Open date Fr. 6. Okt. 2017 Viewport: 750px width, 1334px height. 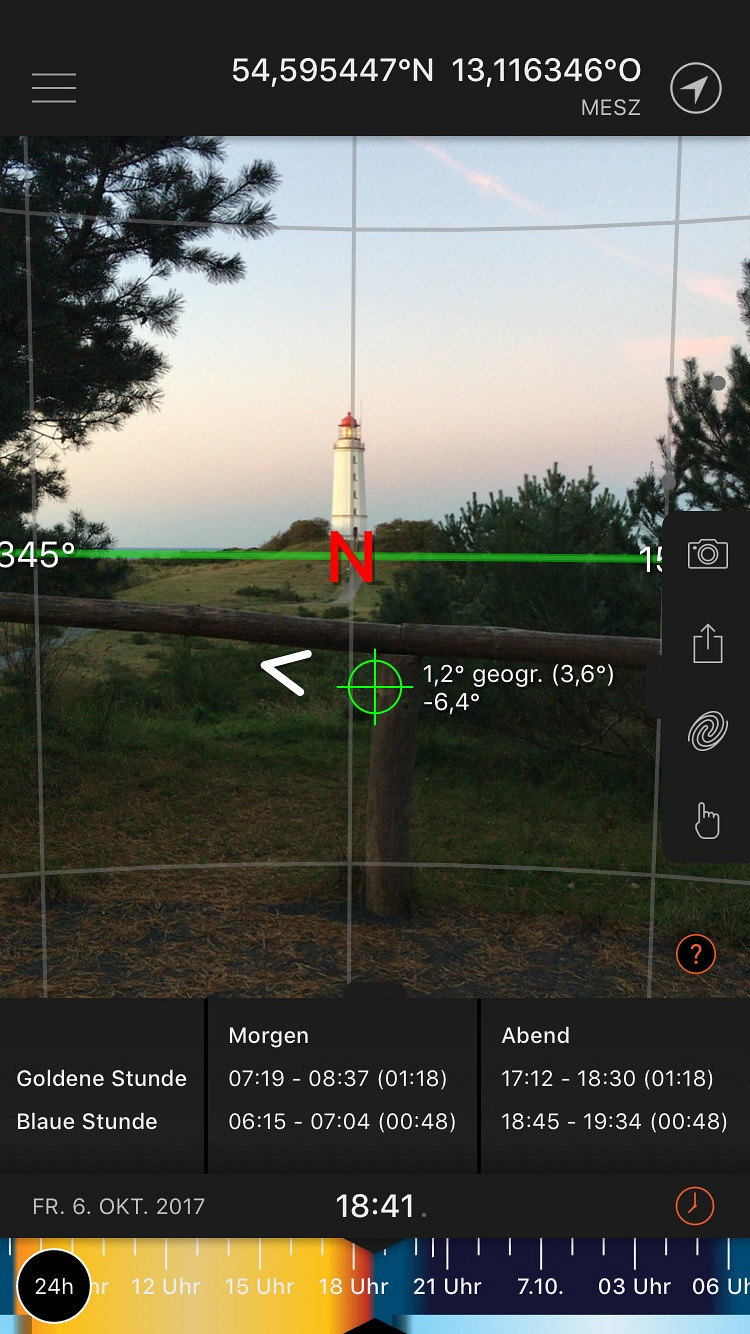point(118,1206)
